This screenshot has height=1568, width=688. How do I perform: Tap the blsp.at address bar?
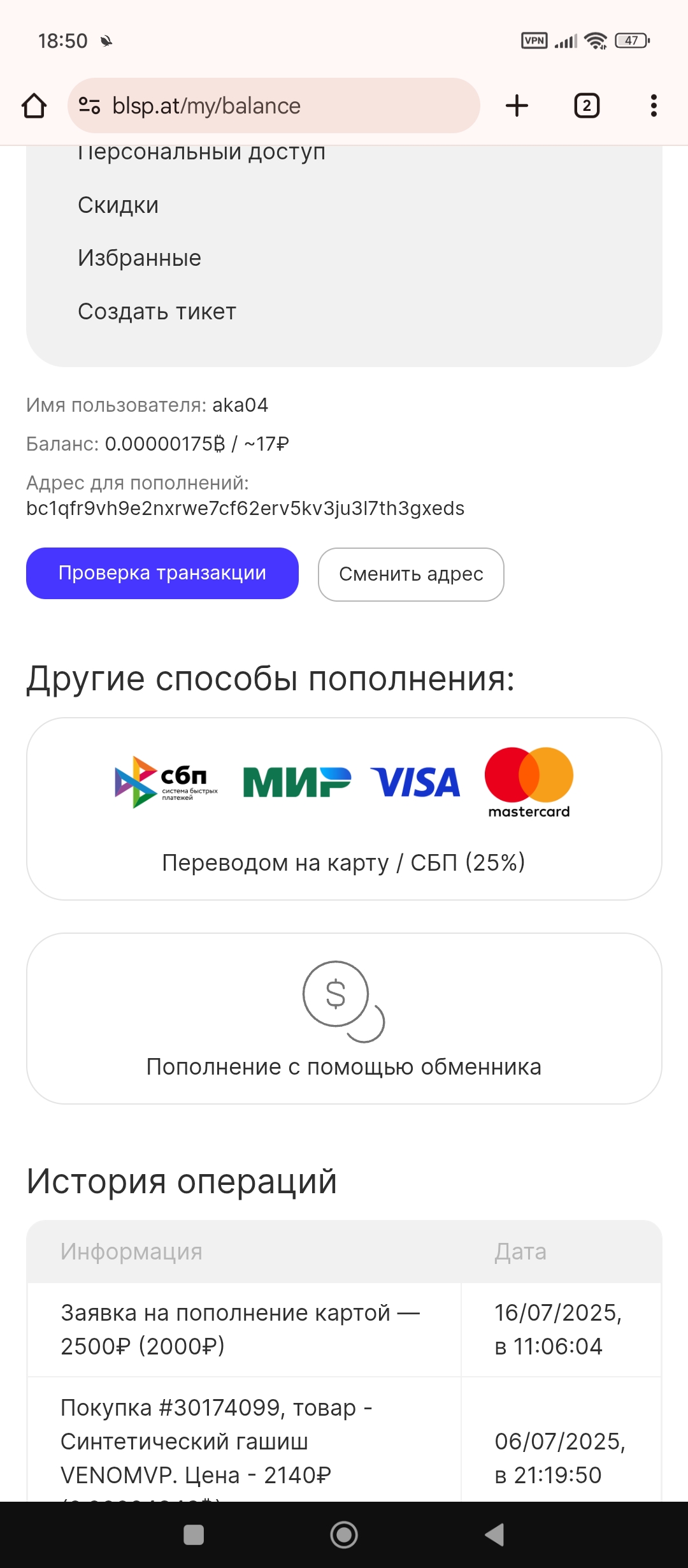[273, 106]
